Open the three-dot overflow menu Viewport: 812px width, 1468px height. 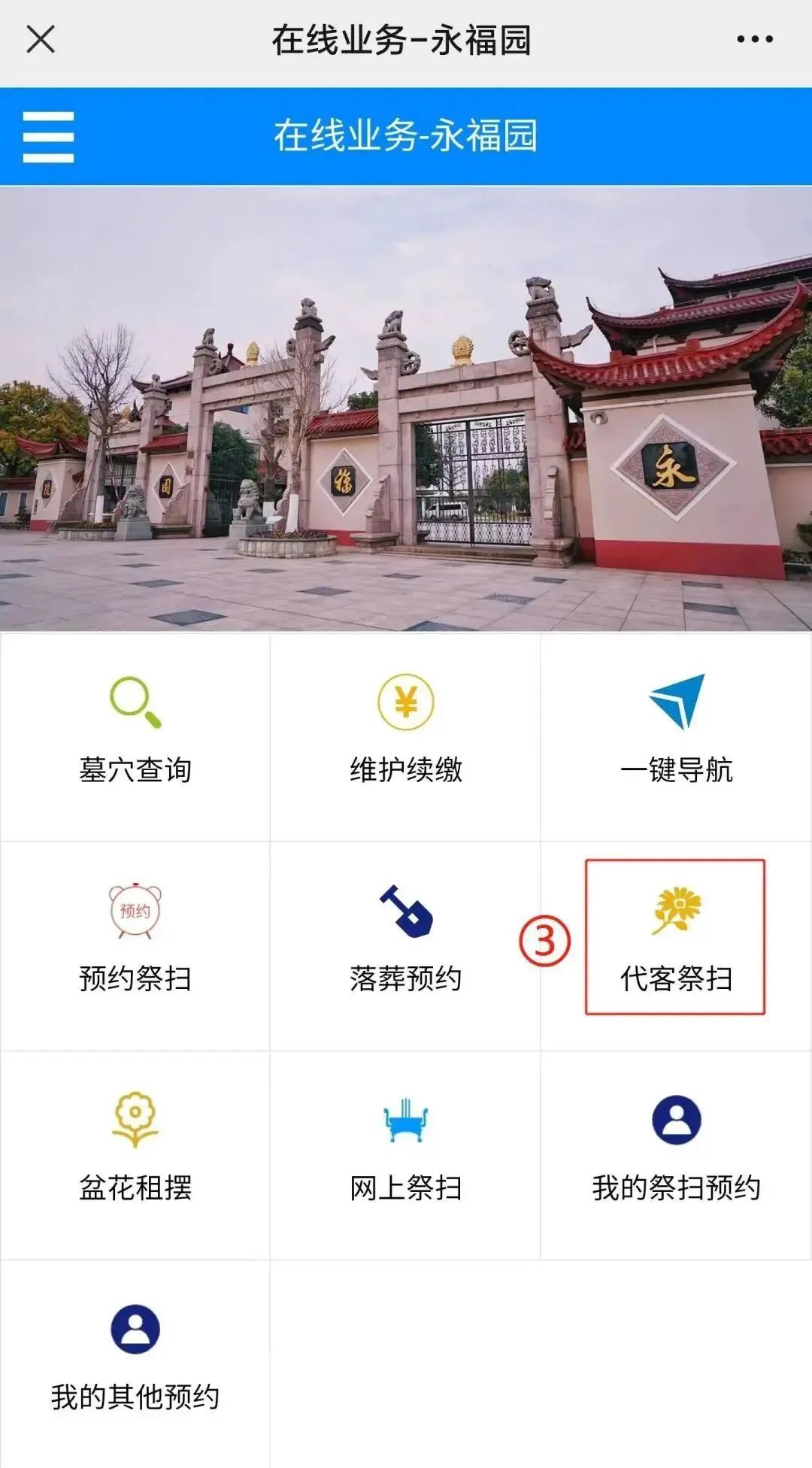click(754, 39)
